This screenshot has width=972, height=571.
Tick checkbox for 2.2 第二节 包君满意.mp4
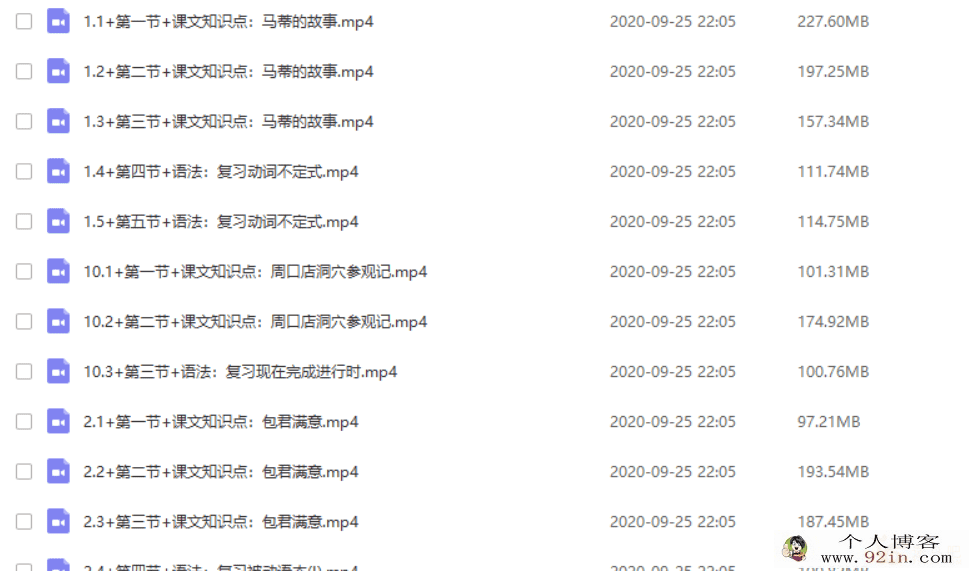[24, 472]
